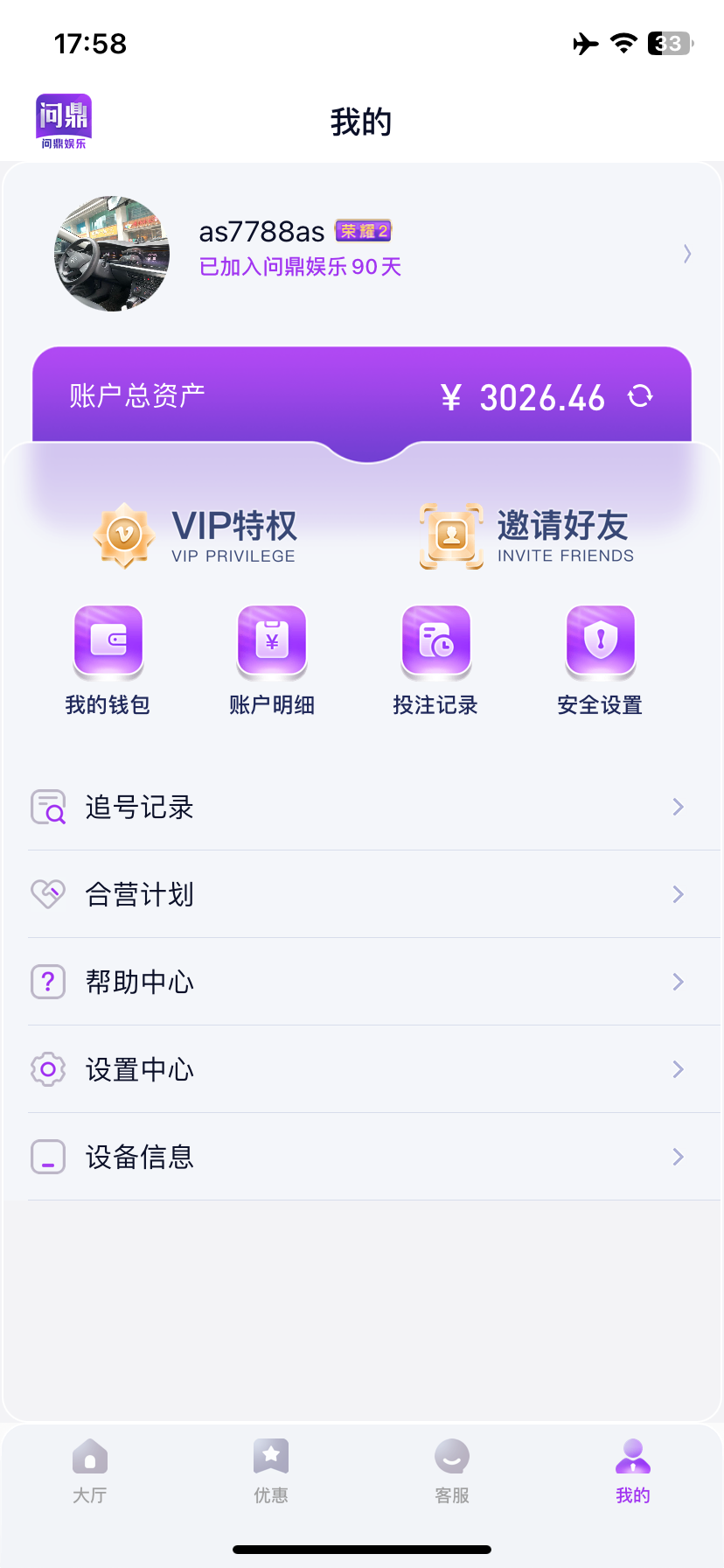Switch to the 优惠 tab
Viewport: 724px width, 1568px height.
(271, 1472)
